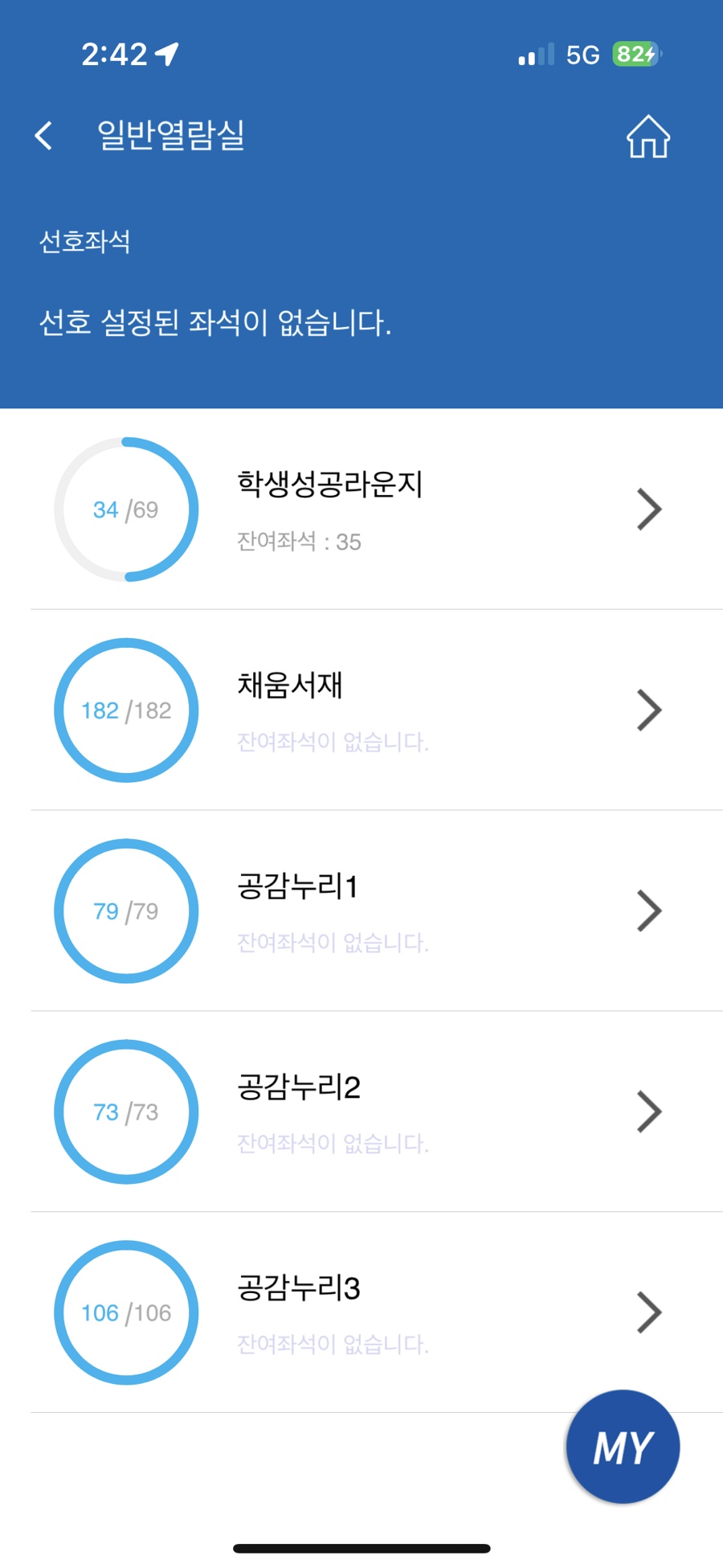Viewport: 723px width, 1568px height.
Task: Tap the floating MY button
Action: pyautogui.click(x=623, y=1447)
